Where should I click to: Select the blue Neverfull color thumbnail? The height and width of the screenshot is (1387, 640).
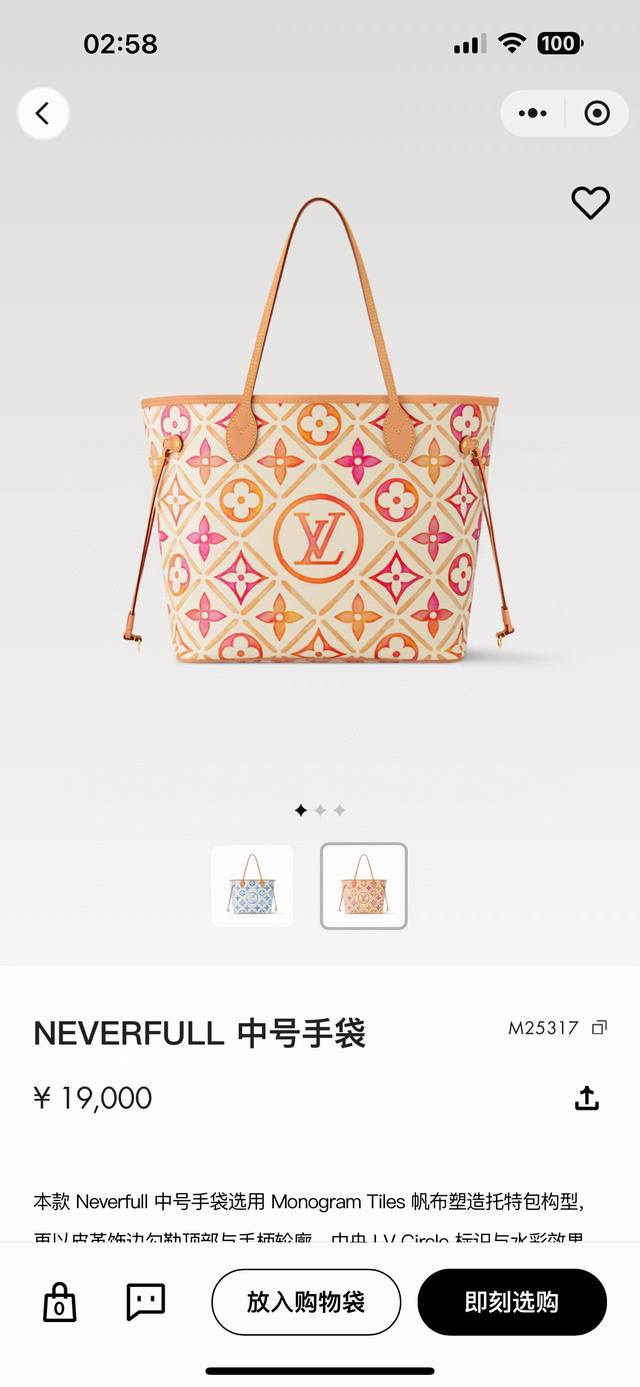coord(252,886)
